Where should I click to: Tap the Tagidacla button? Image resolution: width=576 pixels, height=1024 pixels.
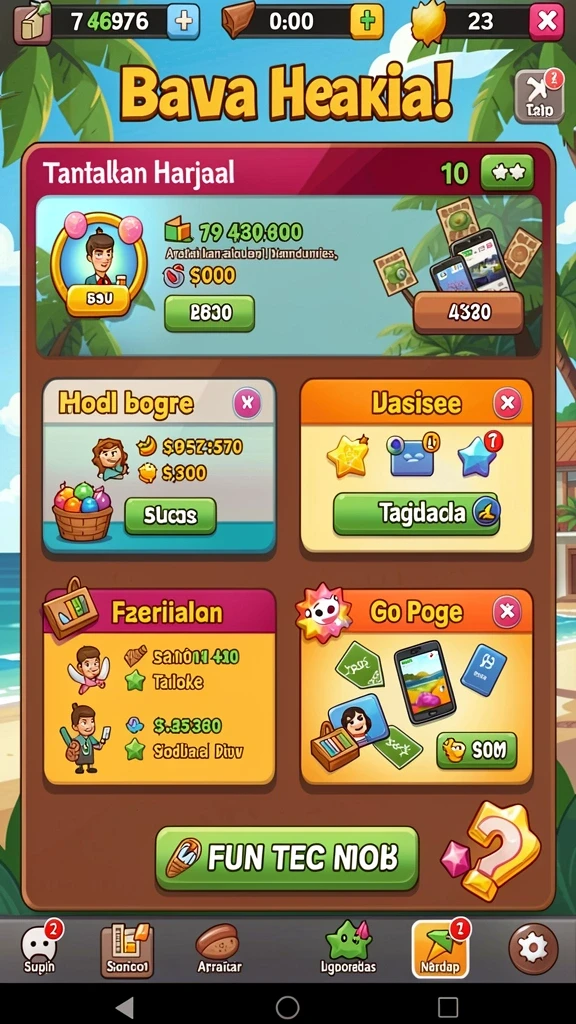click(x=417, y=513)
